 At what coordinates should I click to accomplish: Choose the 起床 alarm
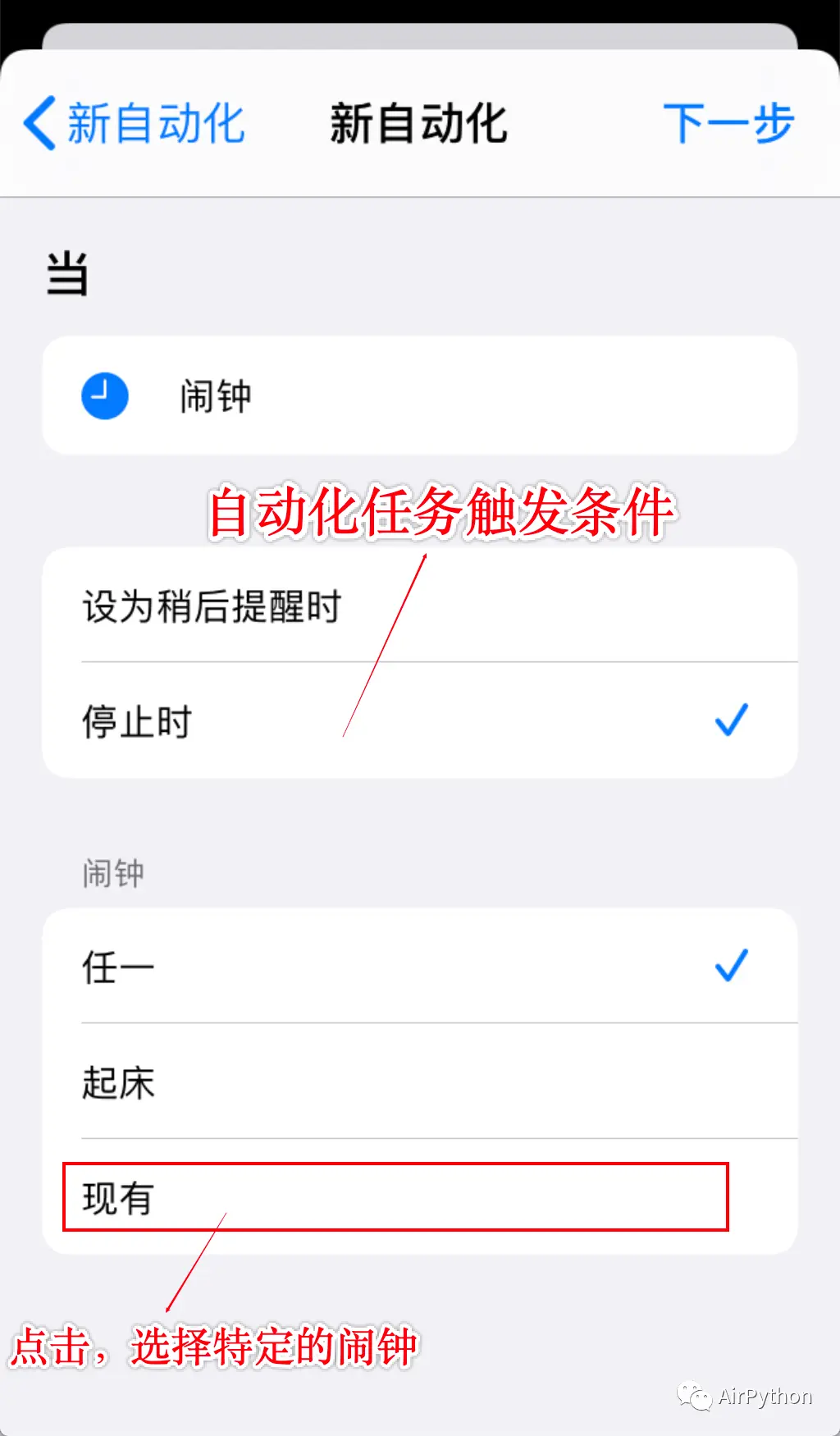[418, 1082]
